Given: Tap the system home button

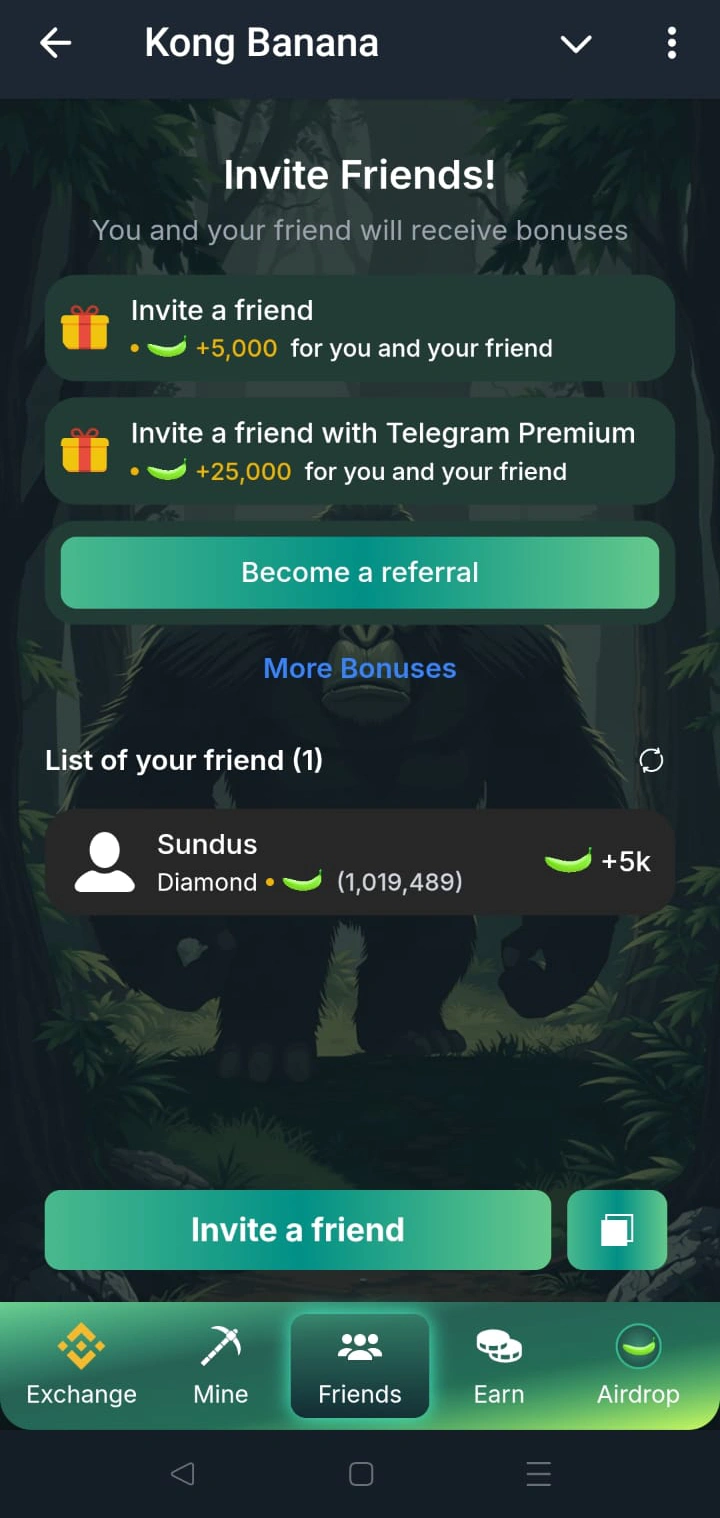Looking at the screenshot, I should point(361,1473).
